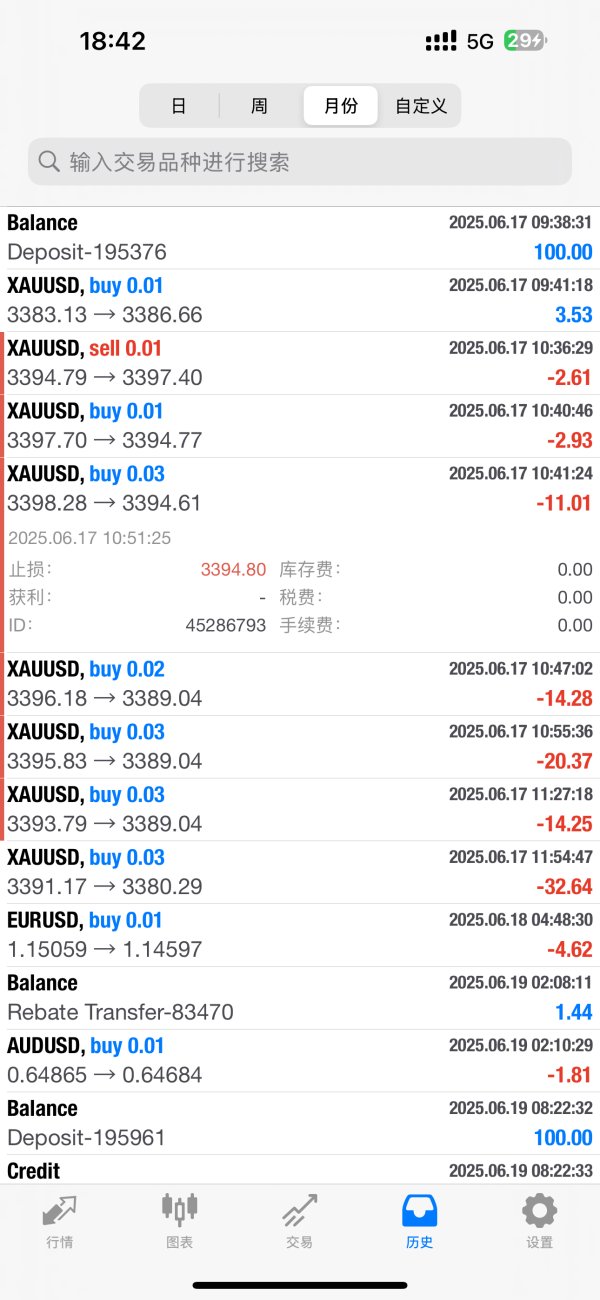Select the 月份 period filter
The image size is (600, 1300).
pyautogui.click(x=340, y=106)
